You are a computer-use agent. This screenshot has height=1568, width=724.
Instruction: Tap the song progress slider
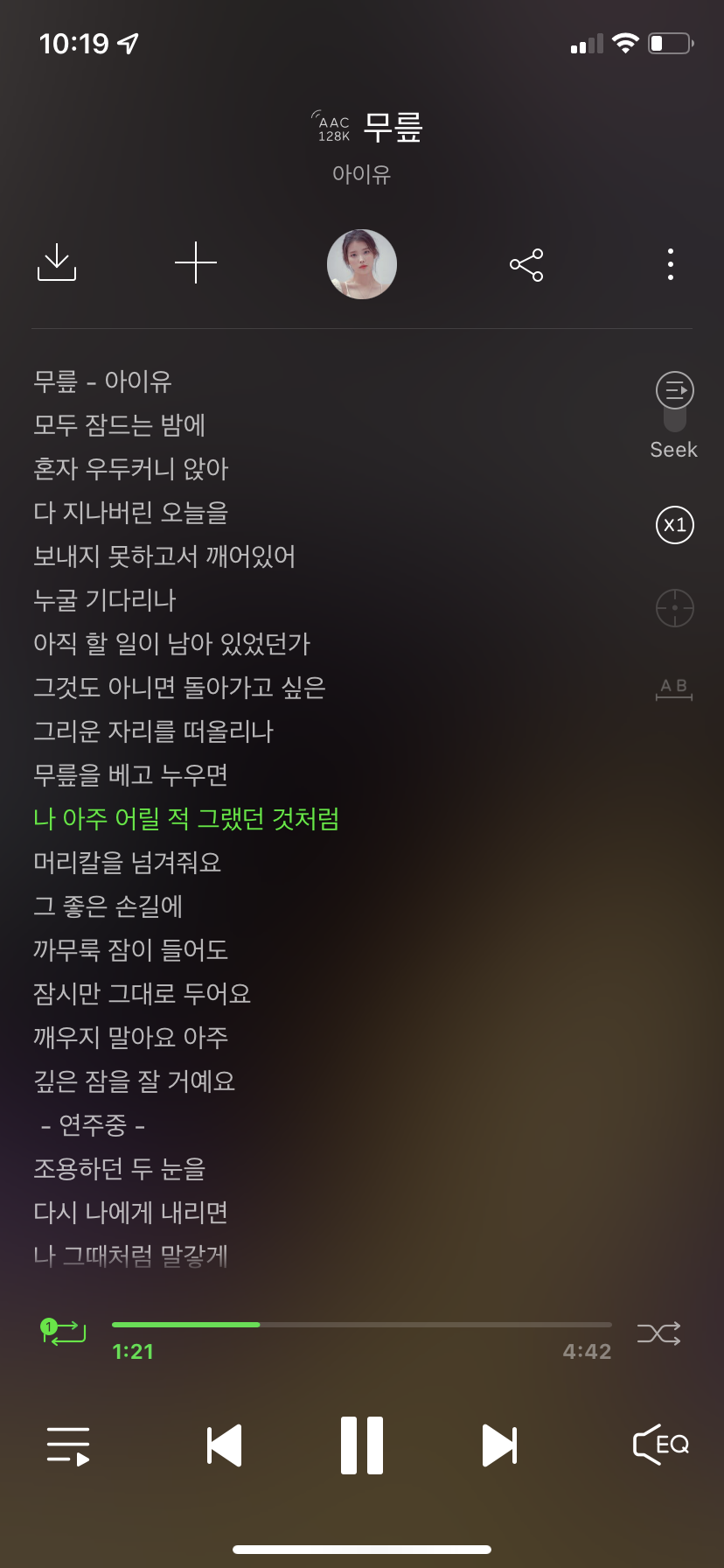[x=362, y=1324]
